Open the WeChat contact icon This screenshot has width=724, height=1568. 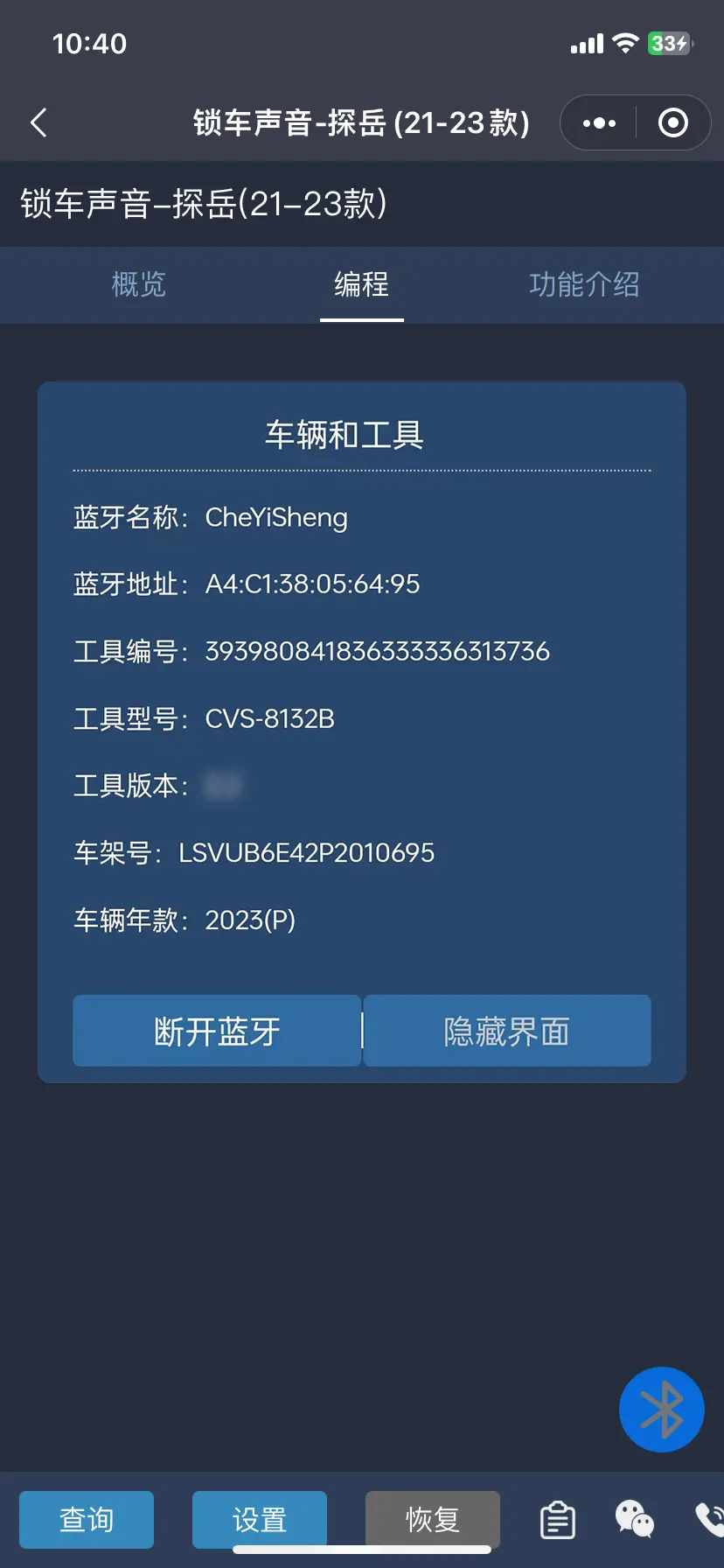click(x=635, y=1520)
